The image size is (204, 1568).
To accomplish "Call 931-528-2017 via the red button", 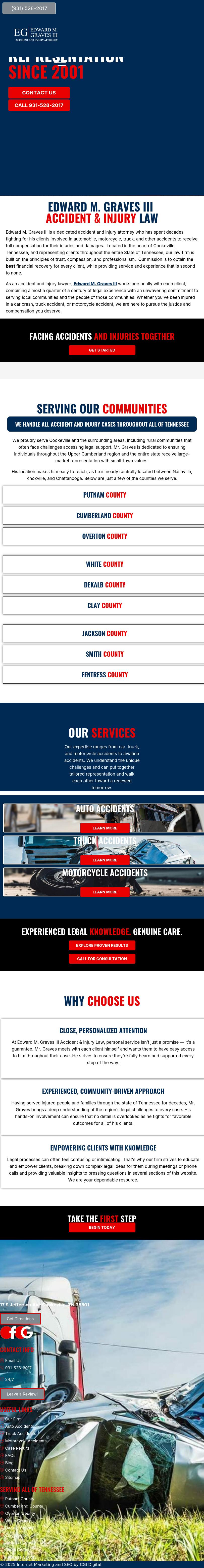I will coord(39,105).
